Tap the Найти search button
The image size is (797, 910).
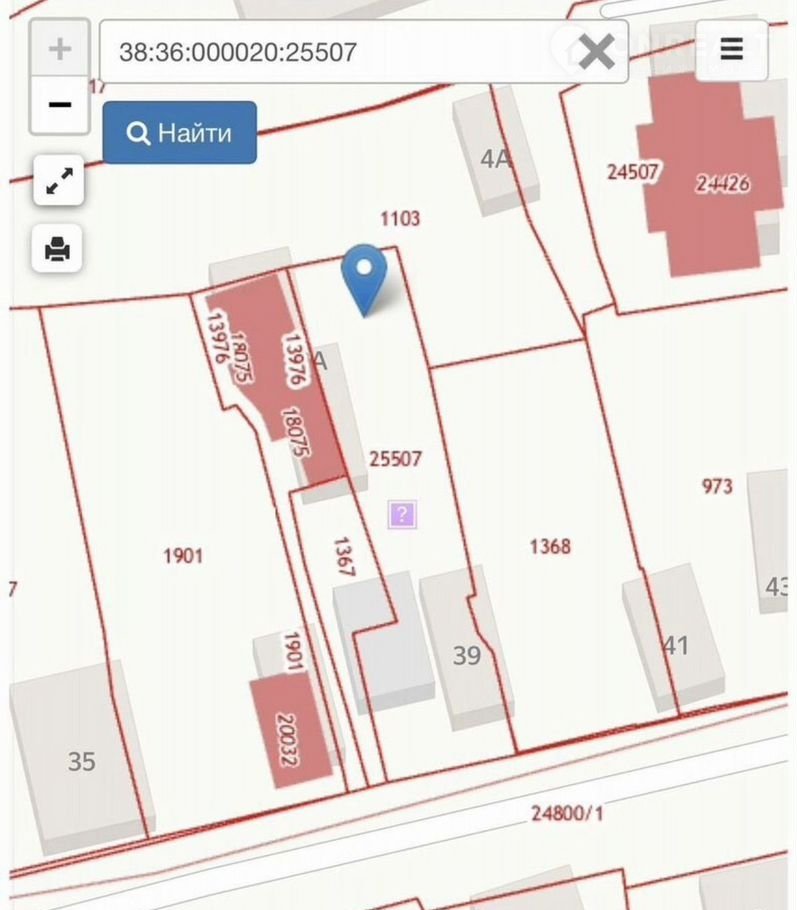tap(180, 132)
